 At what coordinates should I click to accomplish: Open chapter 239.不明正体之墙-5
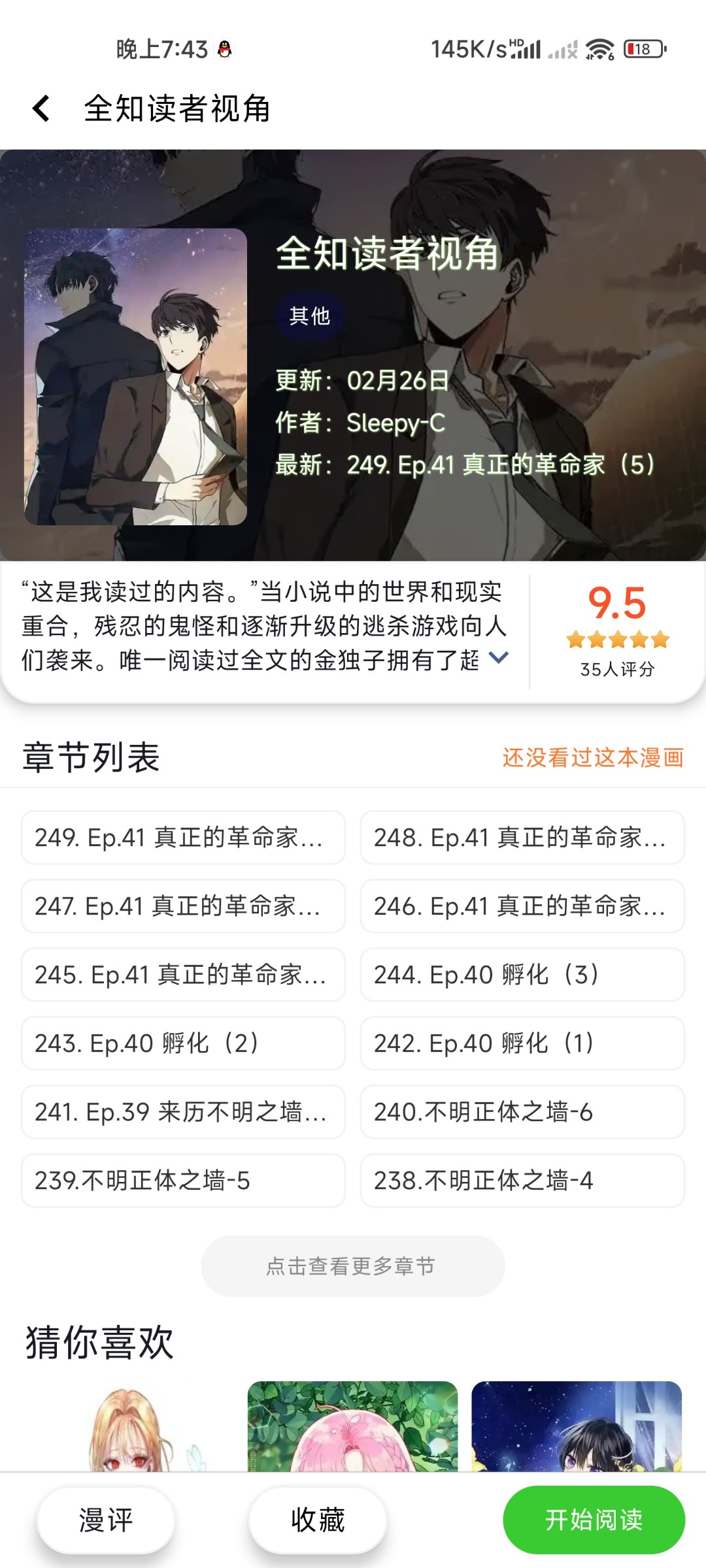(x=183, y=1181)
